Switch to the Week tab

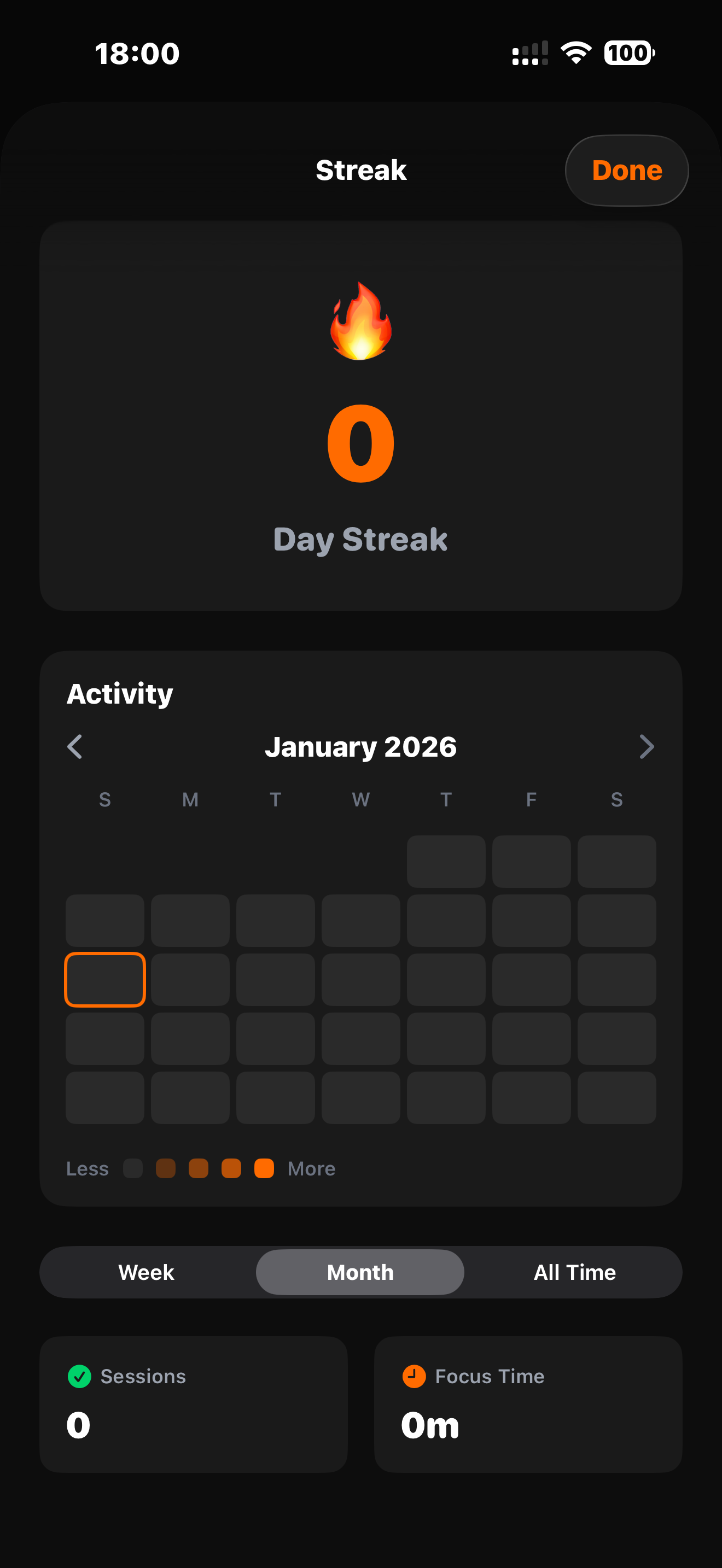click(x=146, y=1272)
